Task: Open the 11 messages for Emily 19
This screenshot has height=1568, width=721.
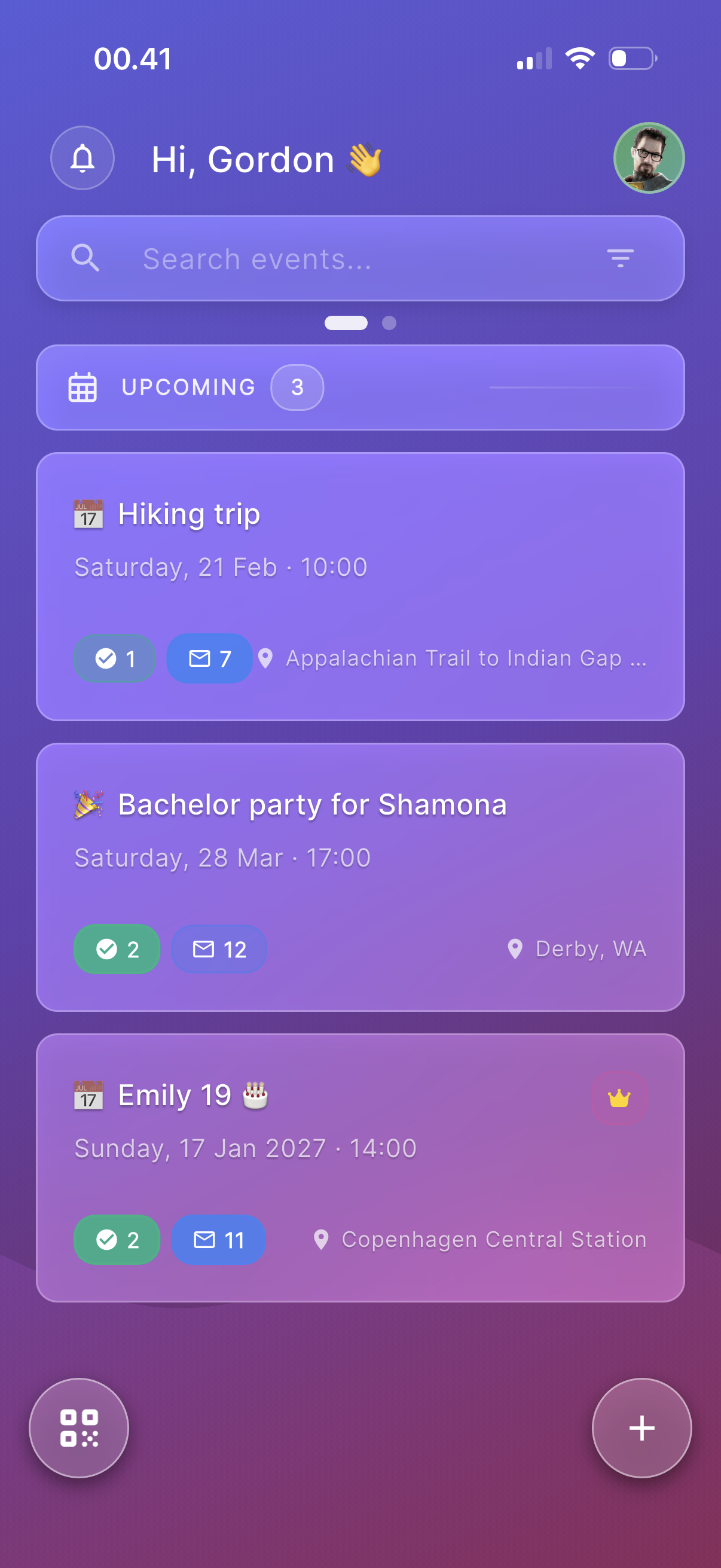Action: click(x=218, y=1239)
